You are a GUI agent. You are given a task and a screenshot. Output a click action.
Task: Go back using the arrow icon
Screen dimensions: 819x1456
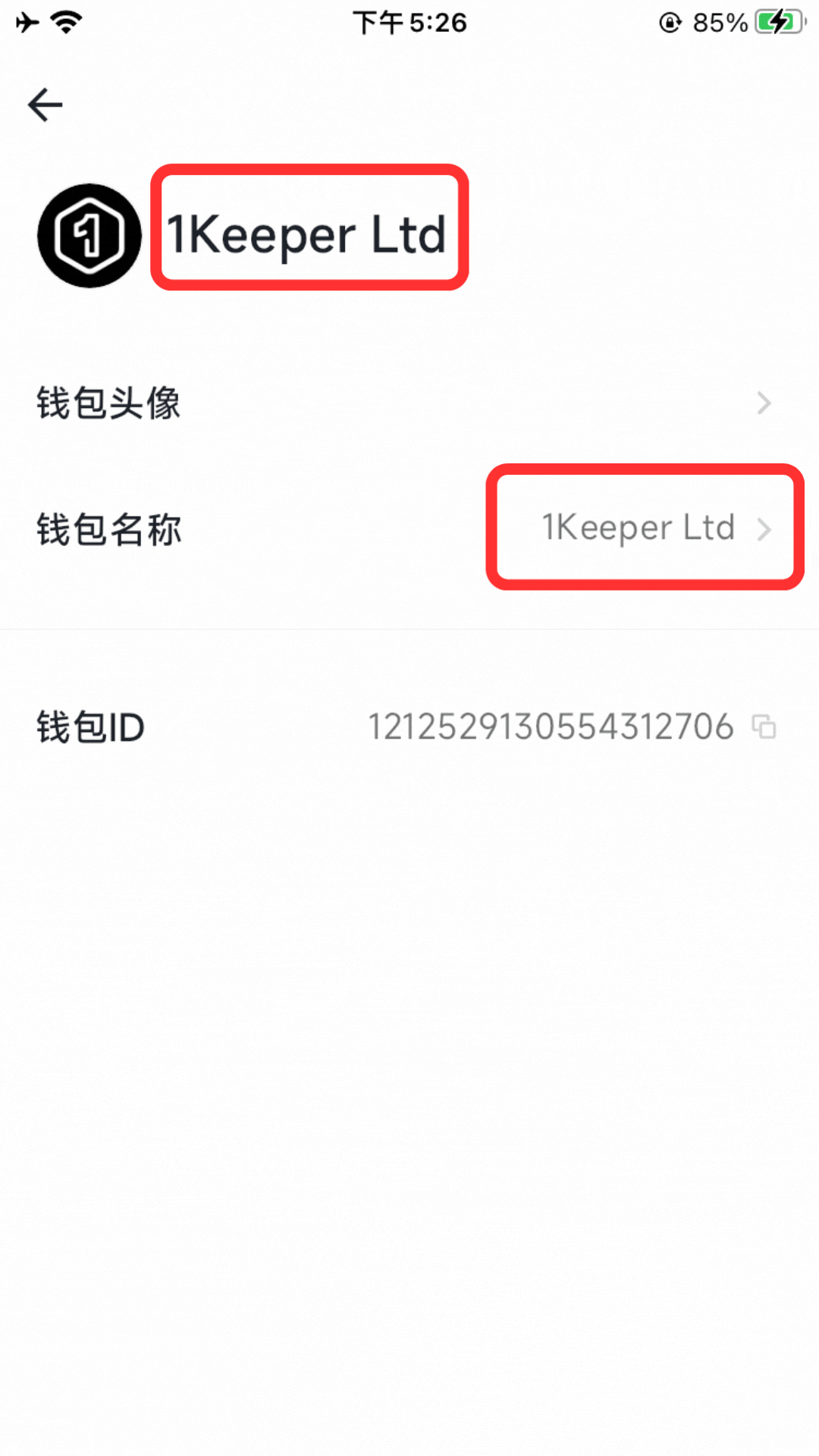(x=45, y=105)
